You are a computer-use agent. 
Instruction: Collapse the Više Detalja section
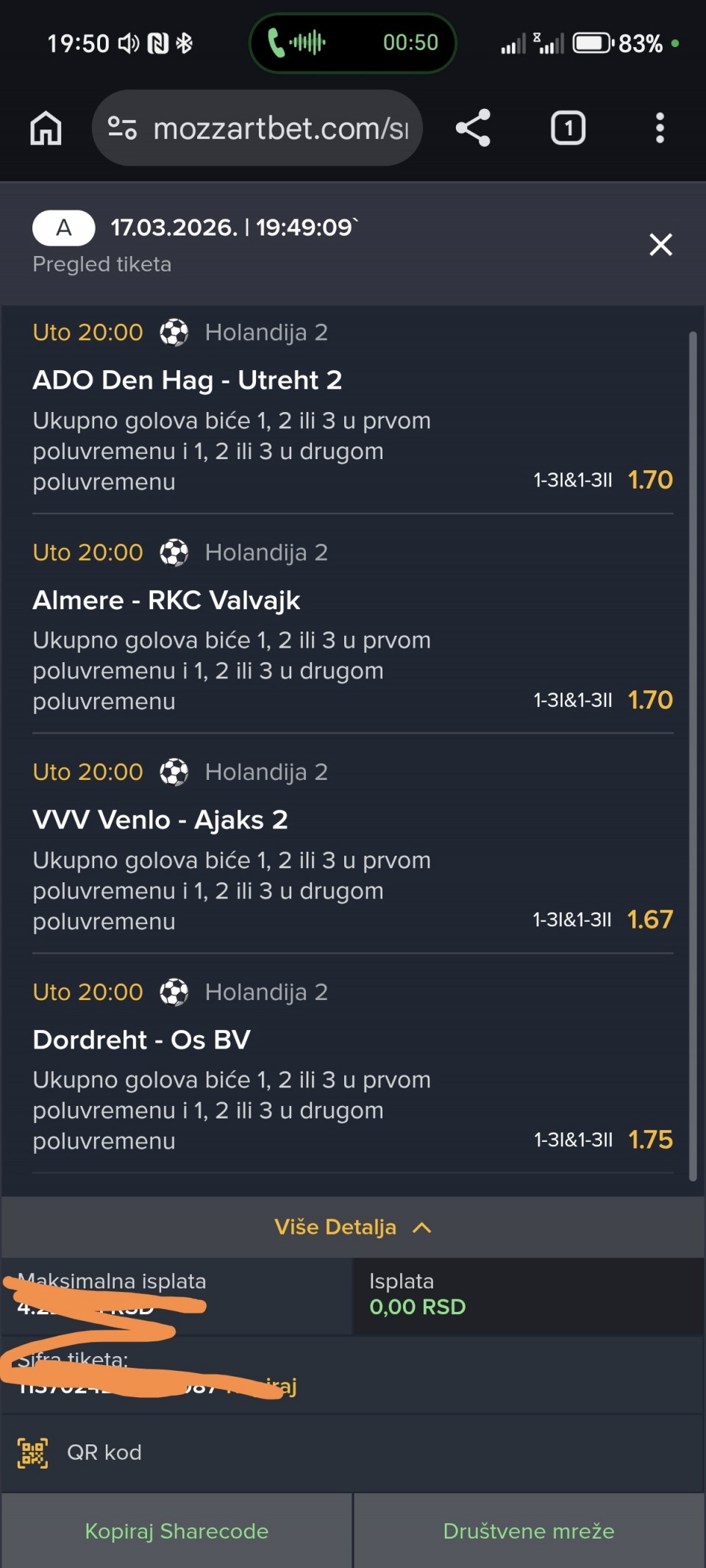tap(352, 1227)
